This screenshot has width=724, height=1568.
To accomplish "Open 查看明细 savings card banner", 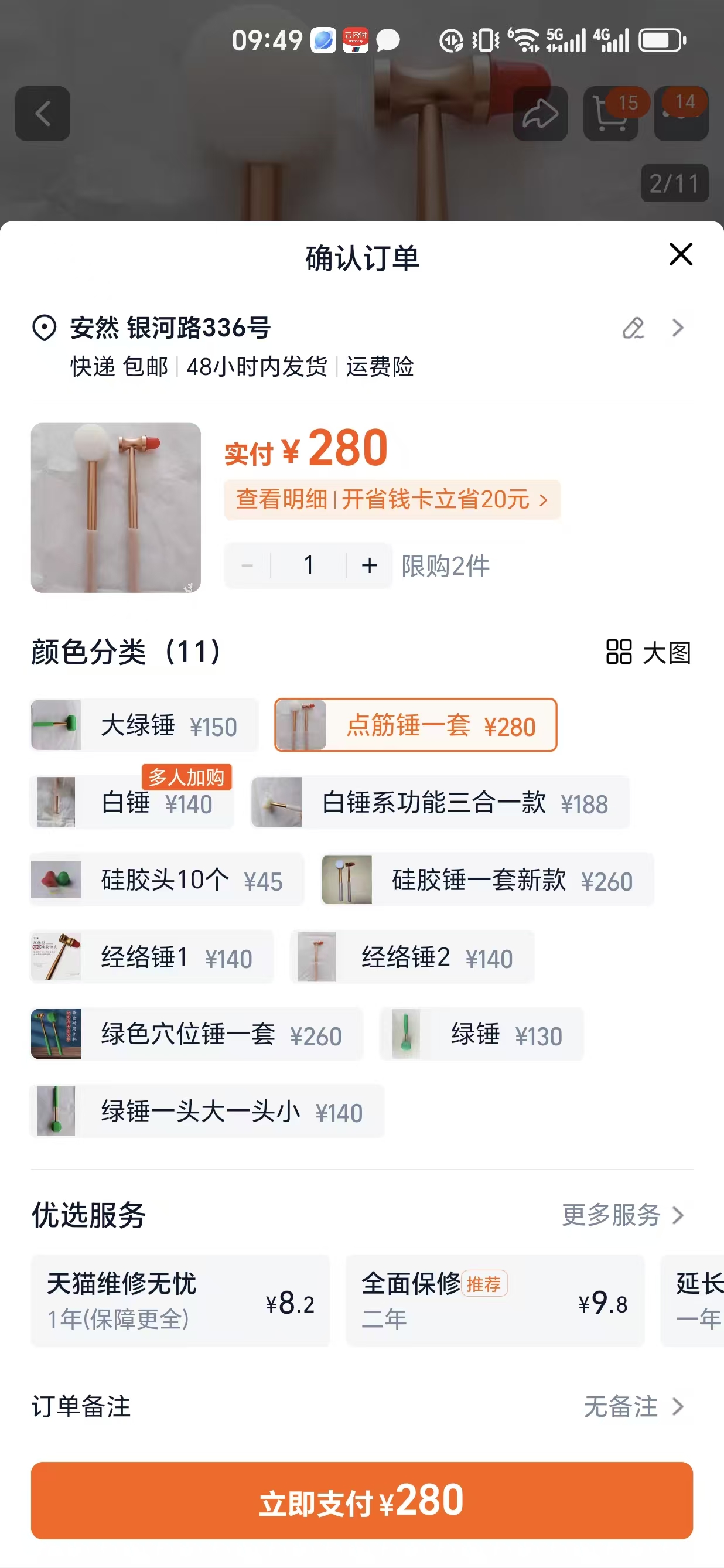I will point(391,500).
